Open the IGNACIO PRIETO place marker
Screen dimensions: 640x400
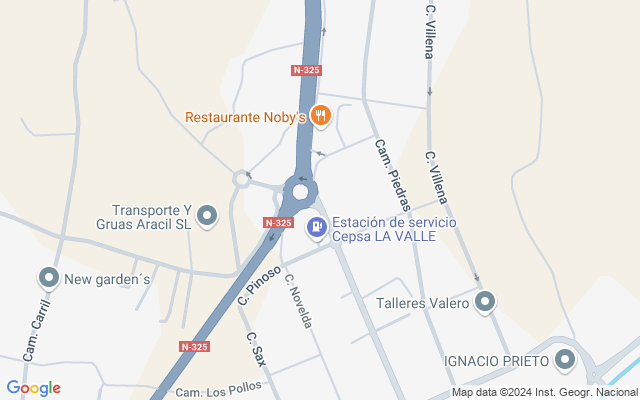[x=565, y=359]
